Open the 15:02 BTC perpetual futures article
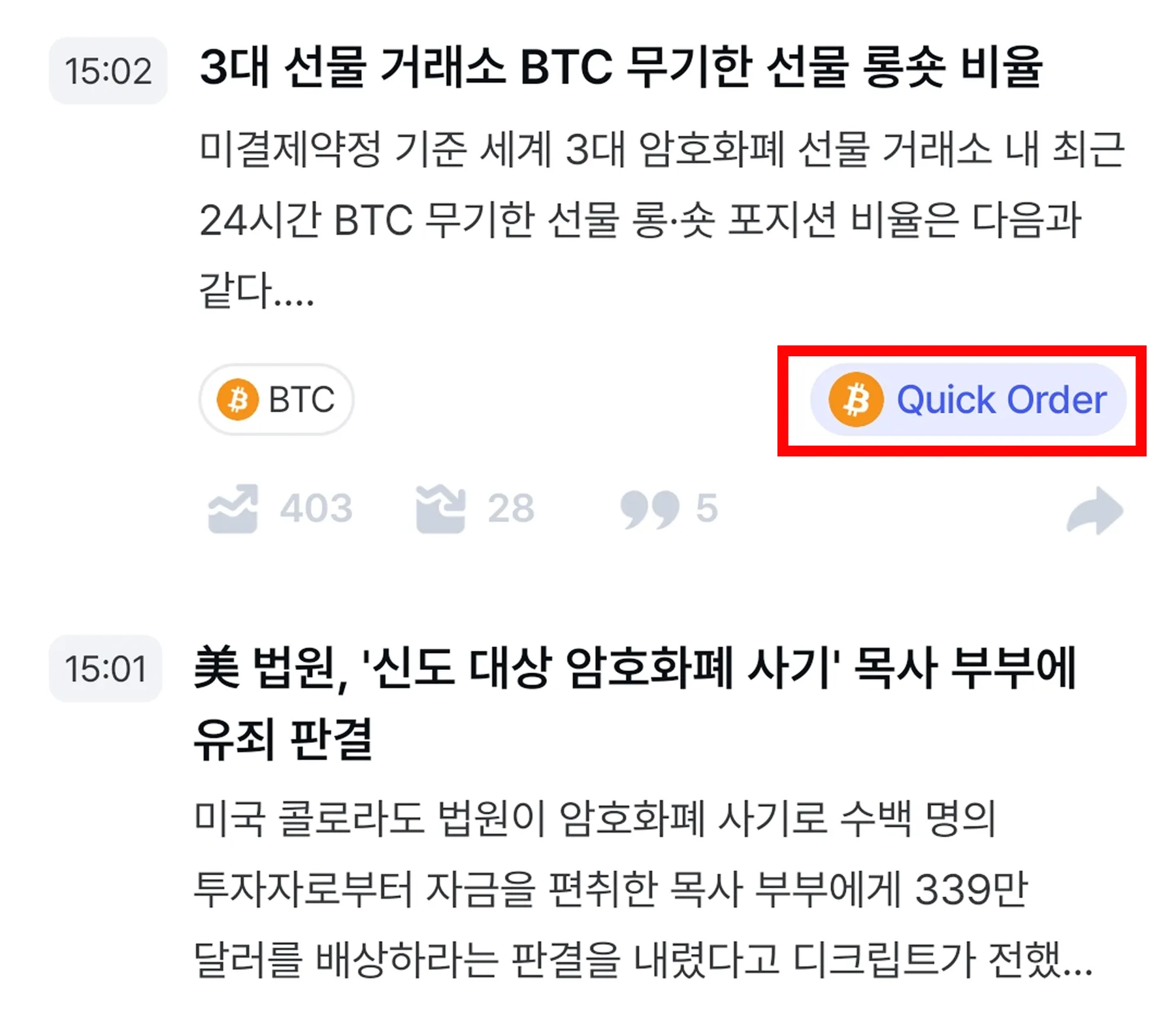This screenshot has height=1011, width=1176. pyautogui.click(x=621, y=68)
